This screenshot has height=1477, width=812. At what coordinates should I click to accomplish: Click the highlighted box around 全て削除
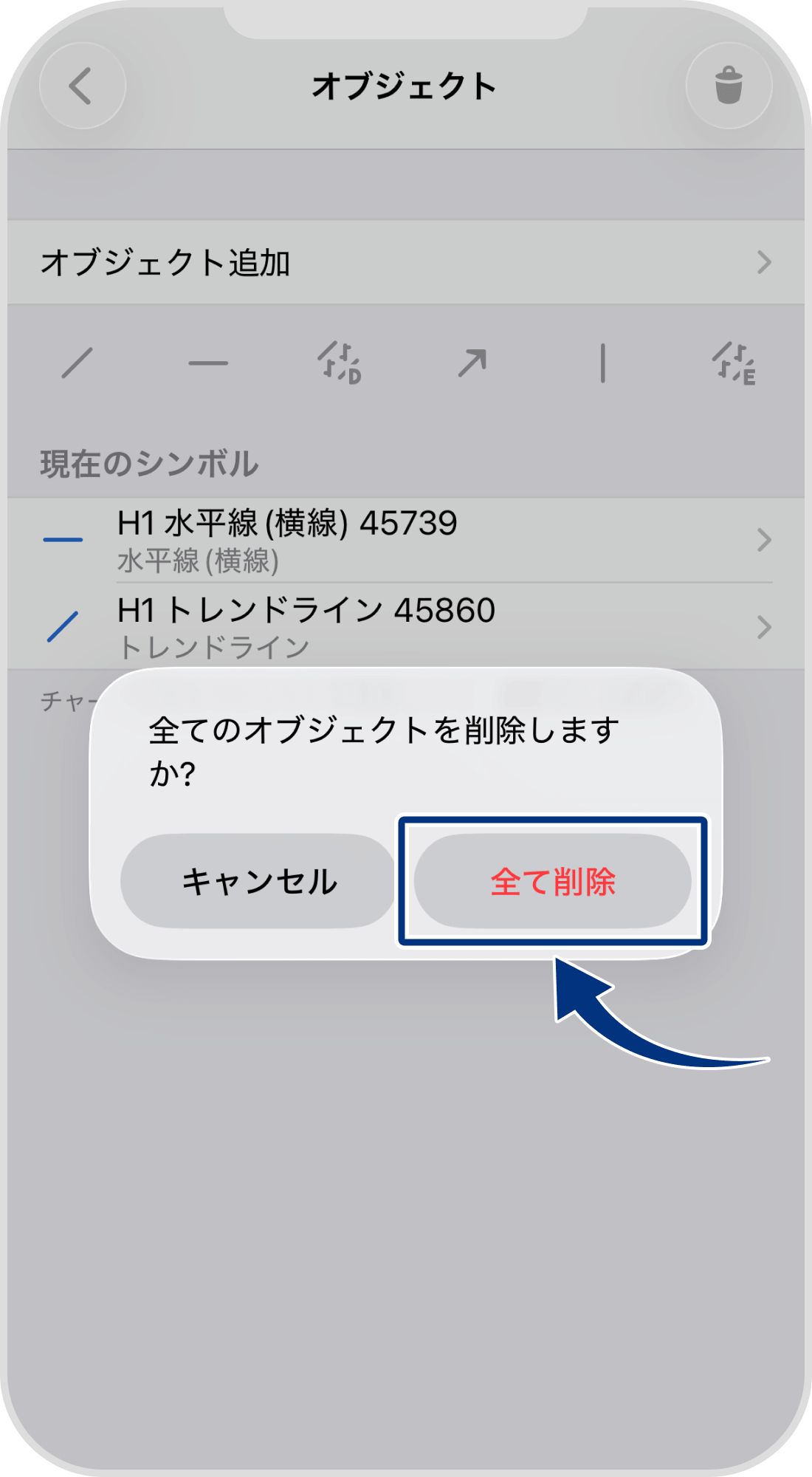pos(554,882)
